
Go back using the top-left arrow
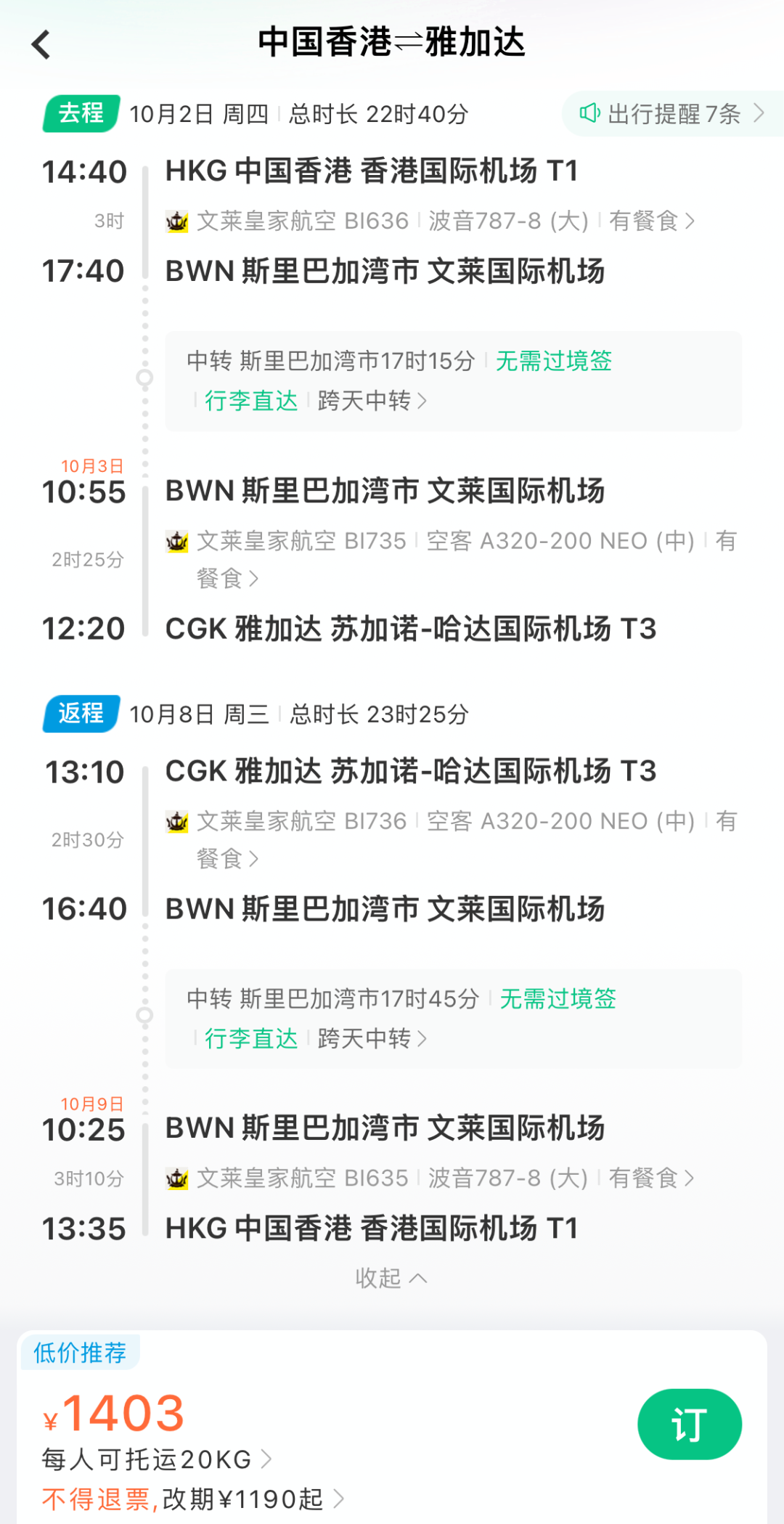coord(41,44)
